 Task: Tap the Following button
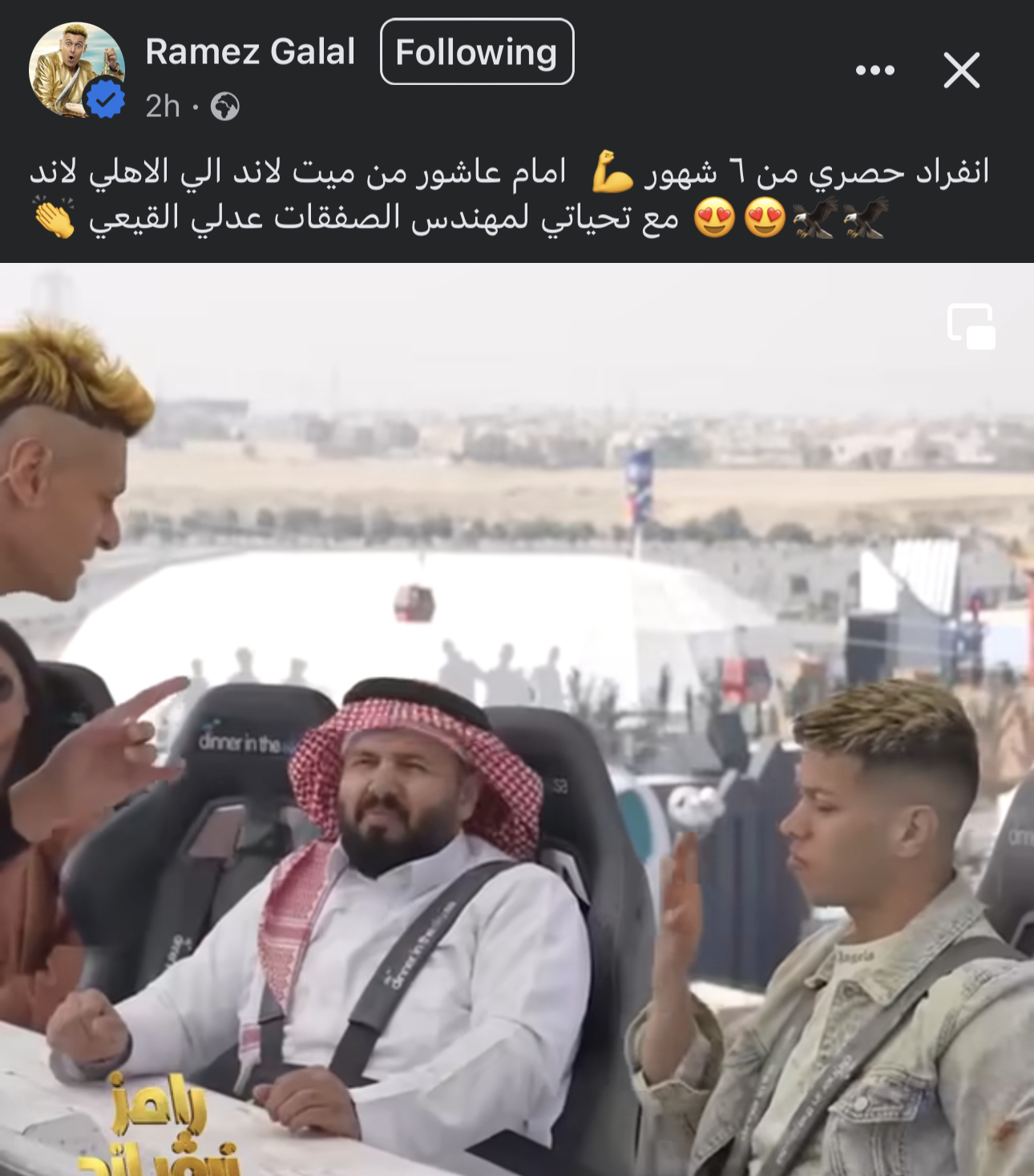pyautogui.click(x=476, y=52)
